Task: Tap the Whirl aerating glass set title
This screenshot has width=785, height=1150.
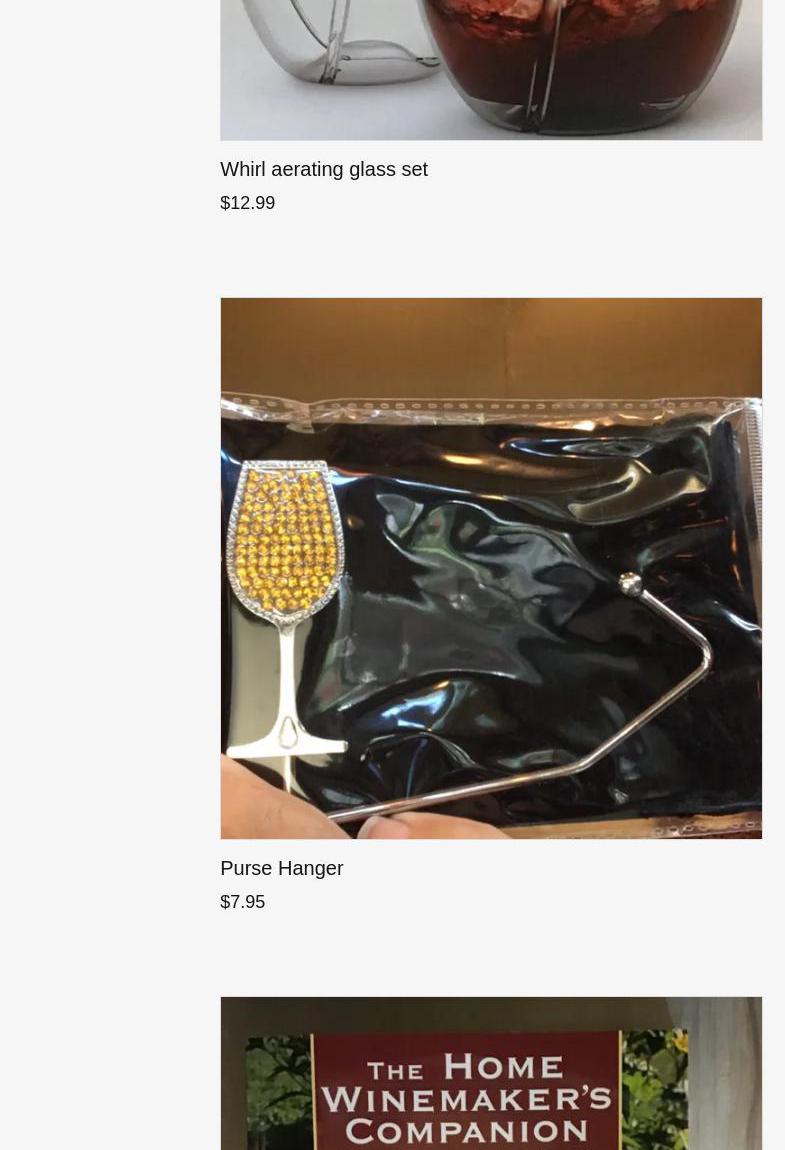Action: click(x=324, y=169)
